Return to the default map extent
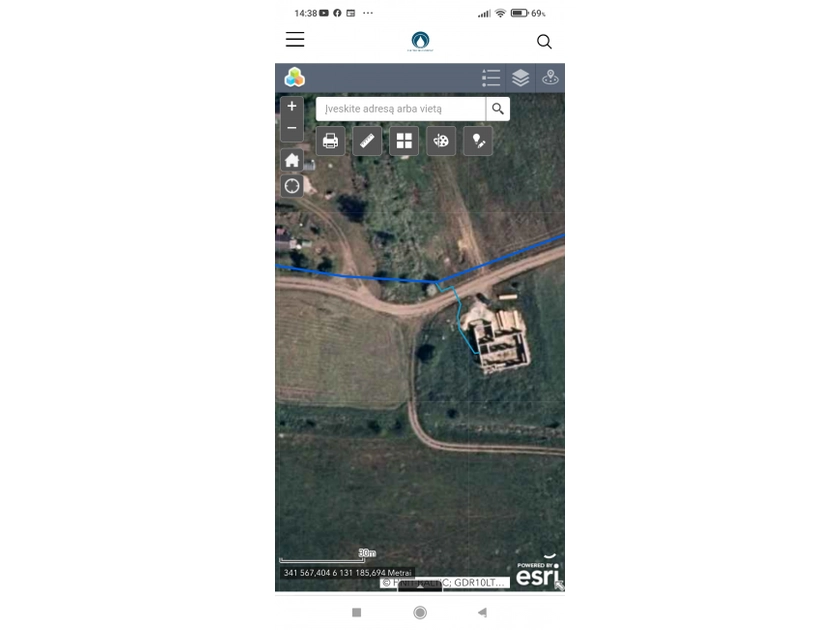840x630 pixels. click(x=292, y=160)
